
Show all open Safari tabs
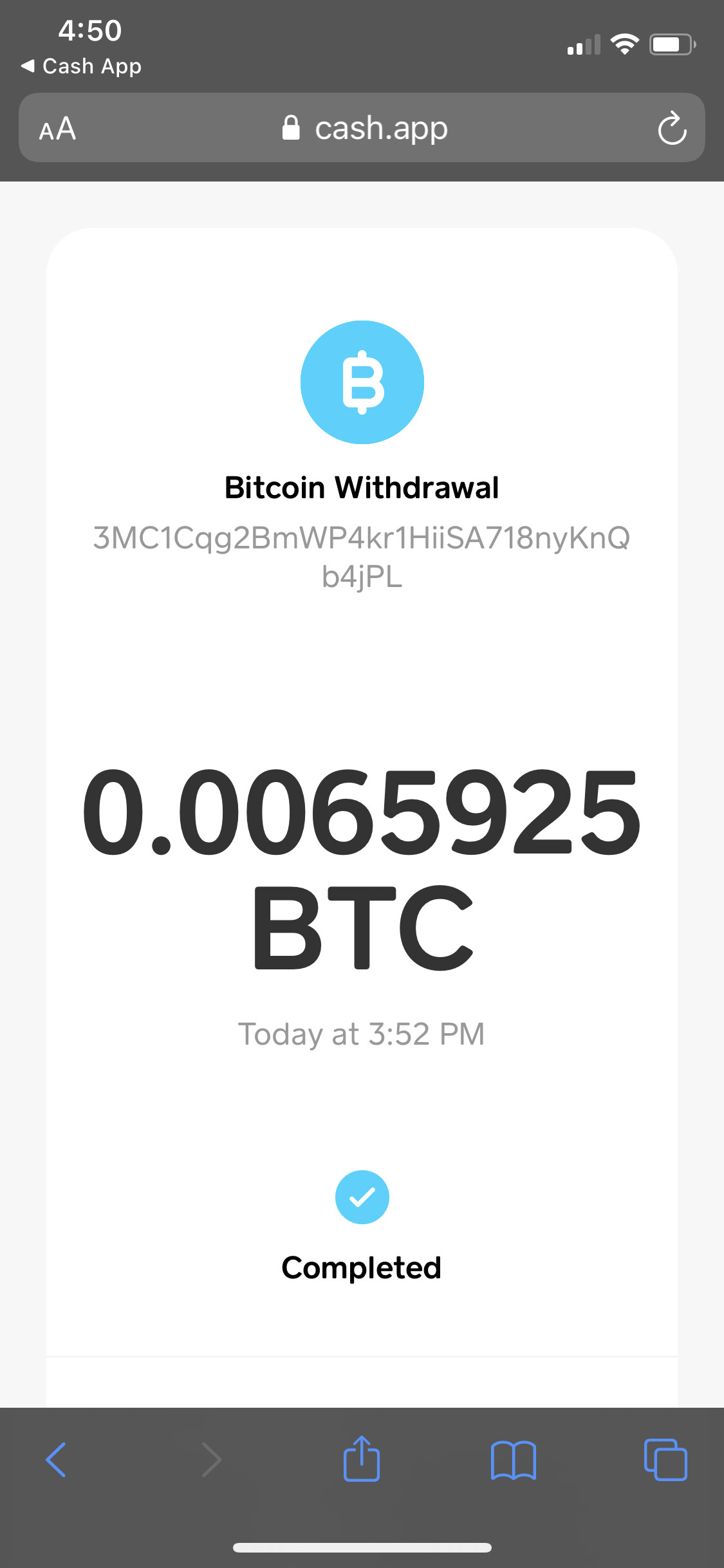665,1460
